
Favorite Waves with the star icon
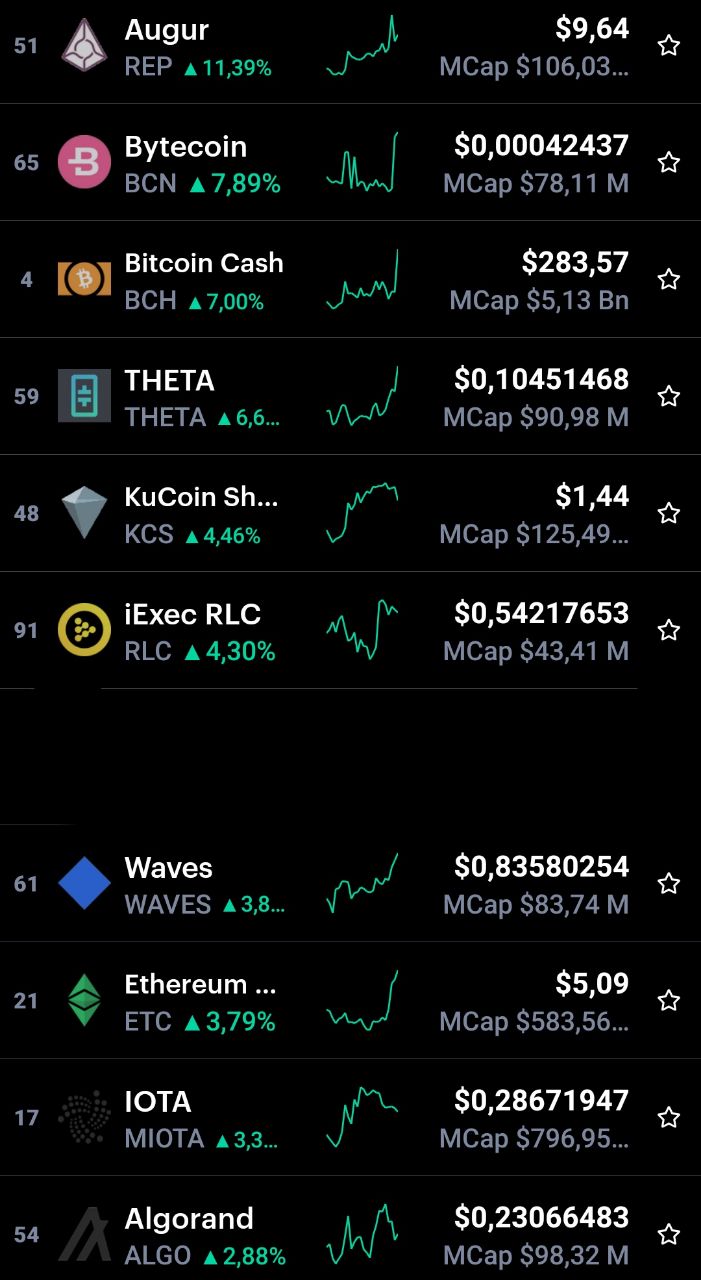[669, 884]
